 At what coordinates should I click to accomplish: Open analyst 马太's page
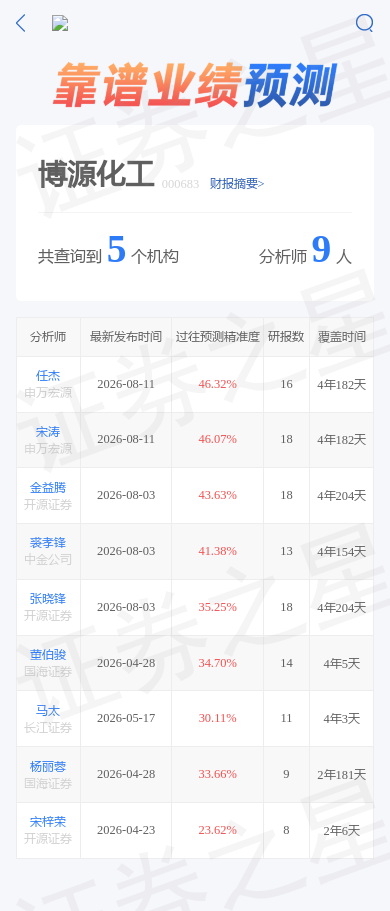point(48,711)
